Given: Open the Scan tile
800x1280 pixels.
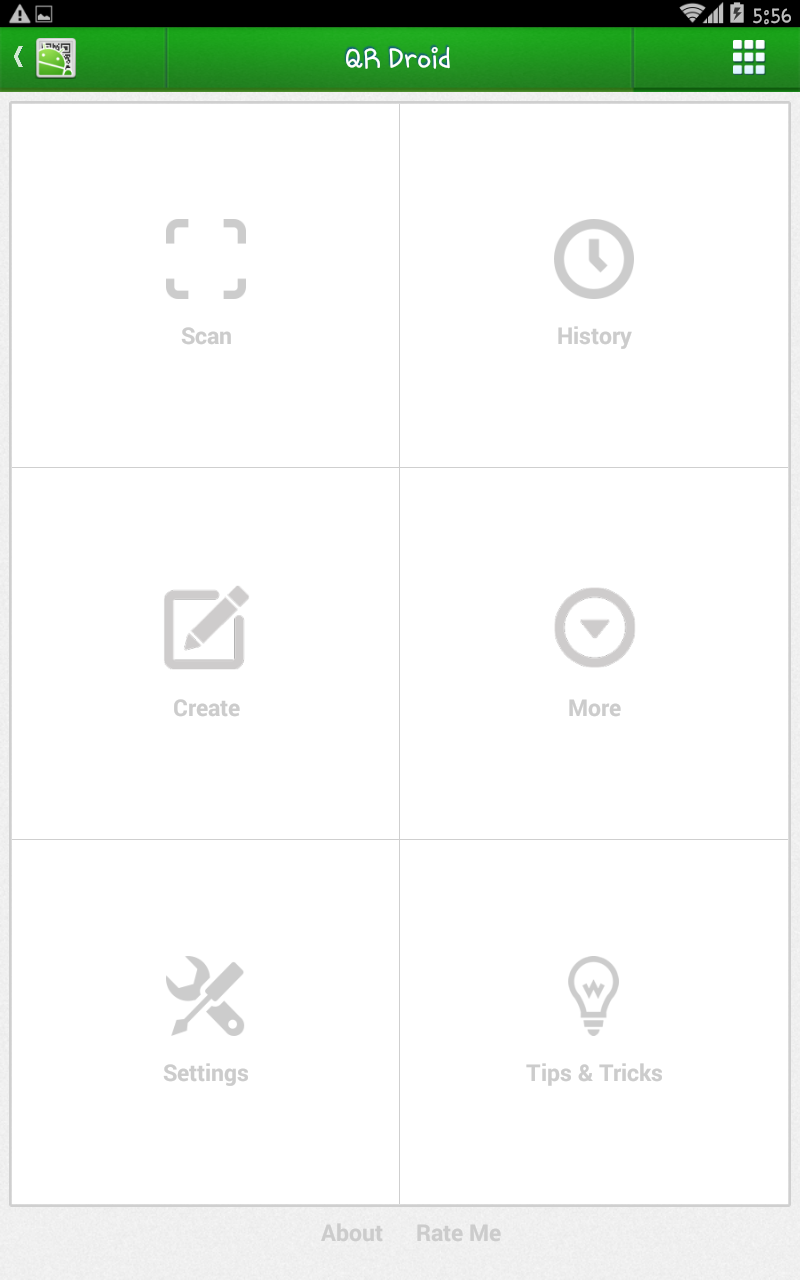Looking at the screenshot, I should click(206, 284).
